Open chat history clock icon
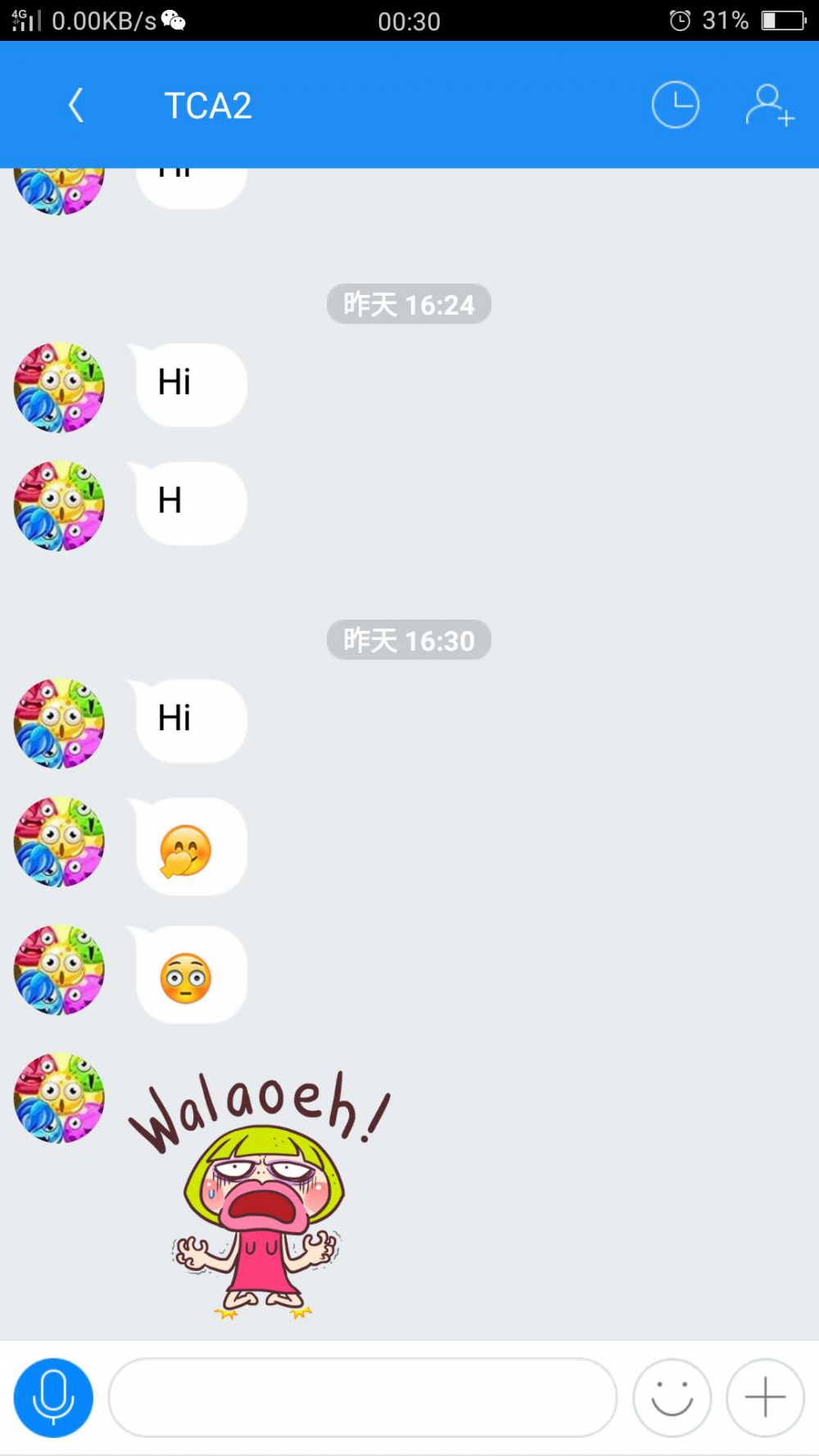 [675, 105]
